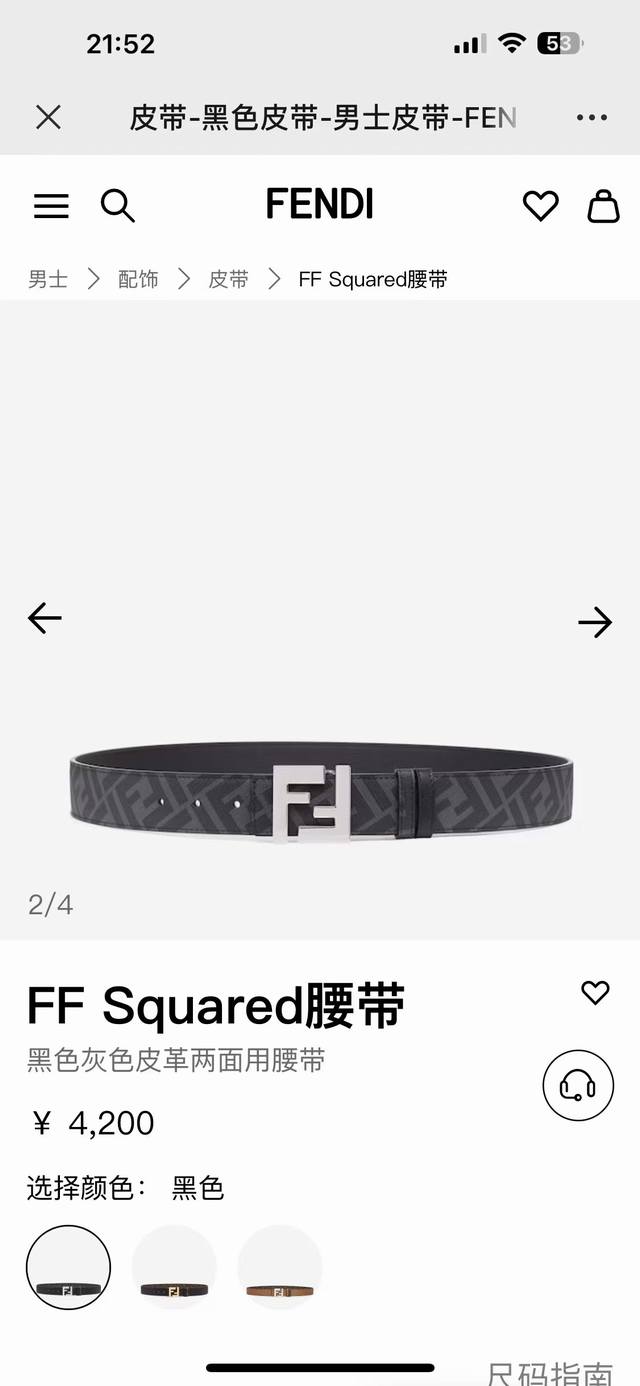Show the next product image

(595, 623)
